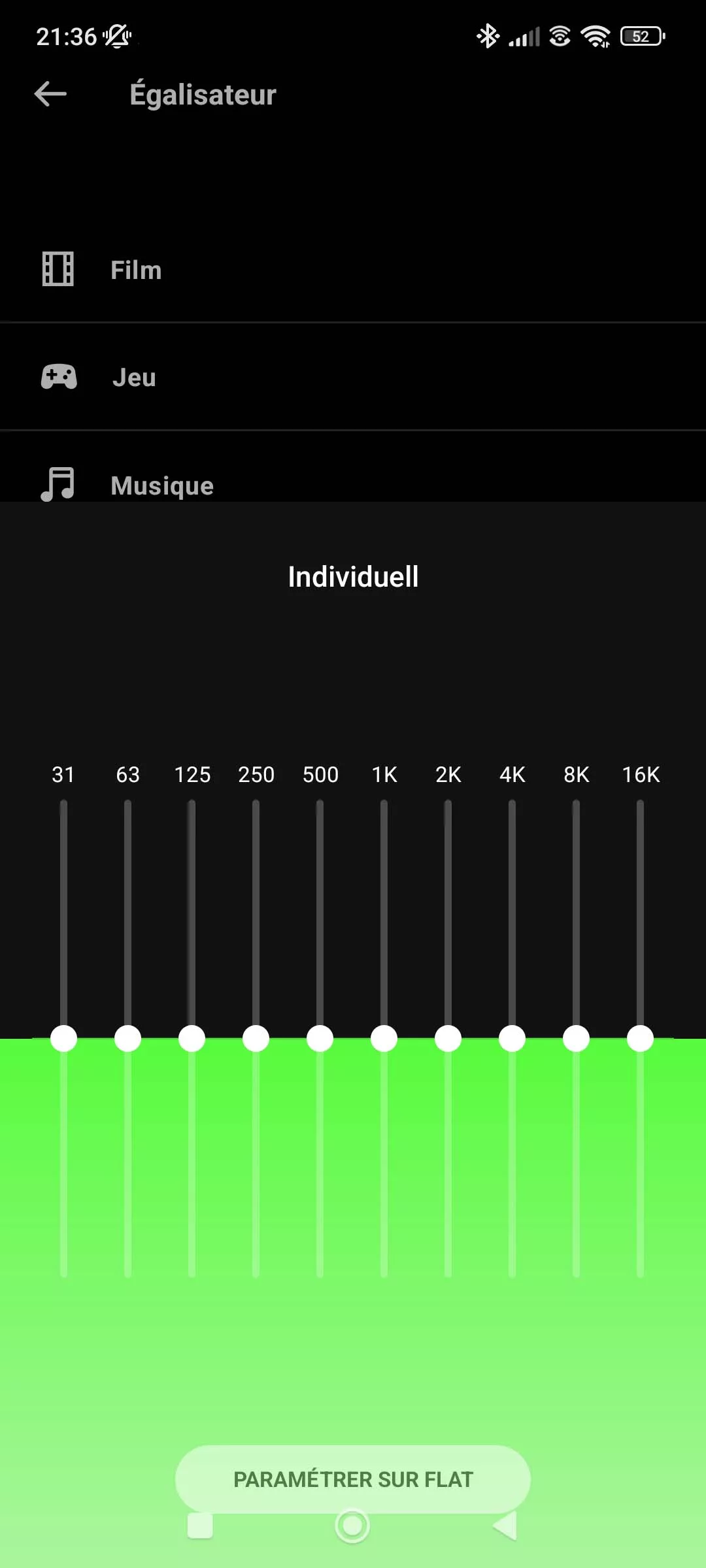
Task: Tap the 125 Hz band slider knob
Action: click(192, 1038)
